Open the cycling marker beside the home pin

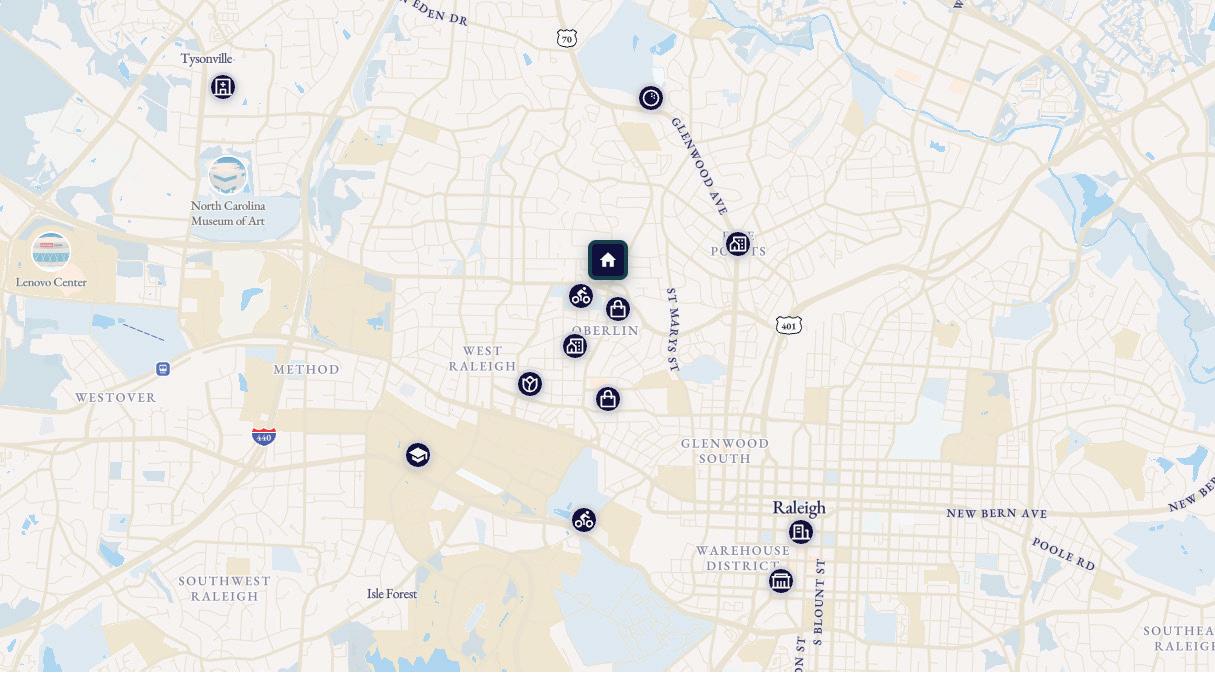click(581, 296)
